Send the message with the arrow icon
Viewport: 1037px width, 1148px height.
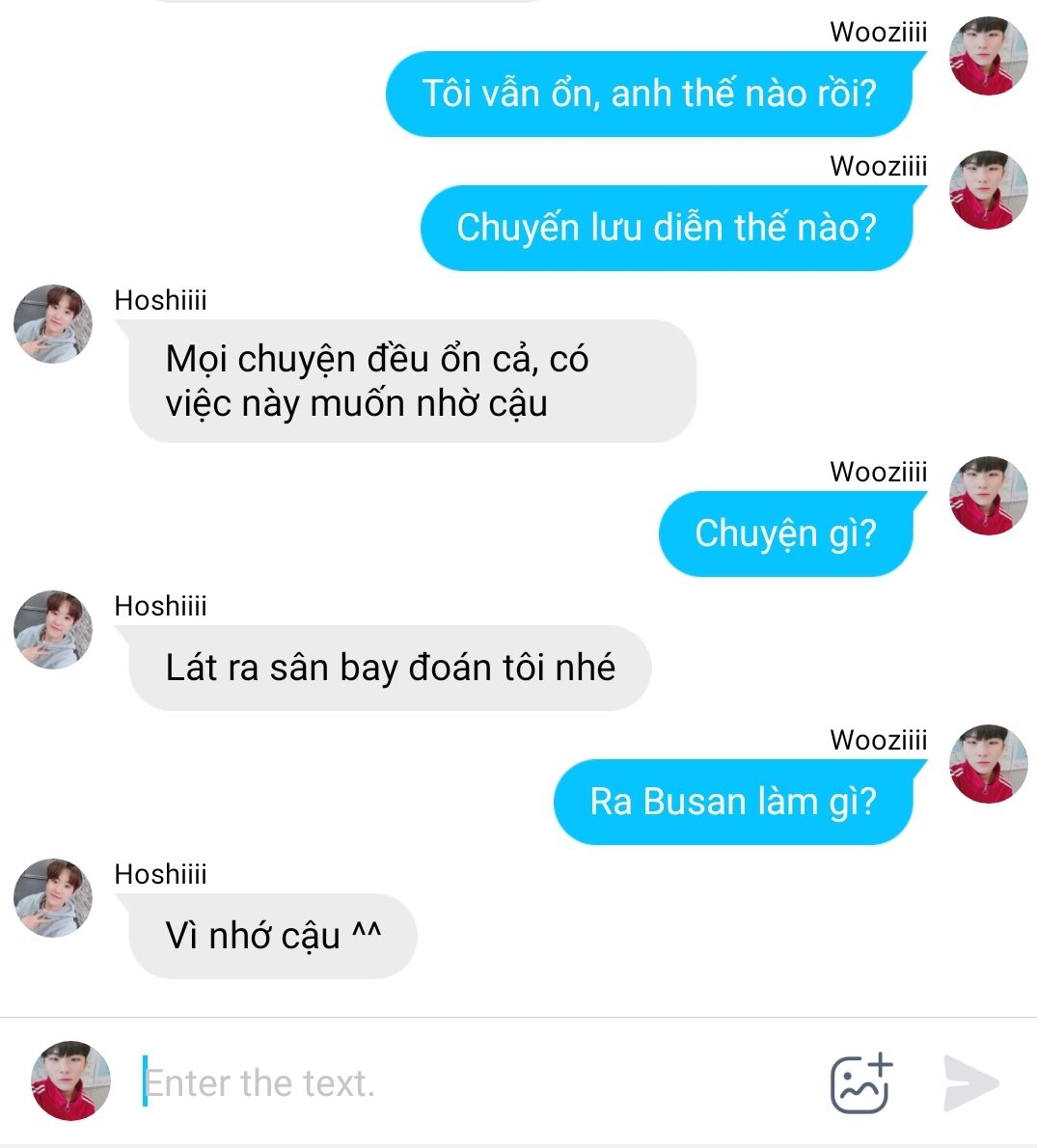pyautogui.click(x=969, y=1083)
